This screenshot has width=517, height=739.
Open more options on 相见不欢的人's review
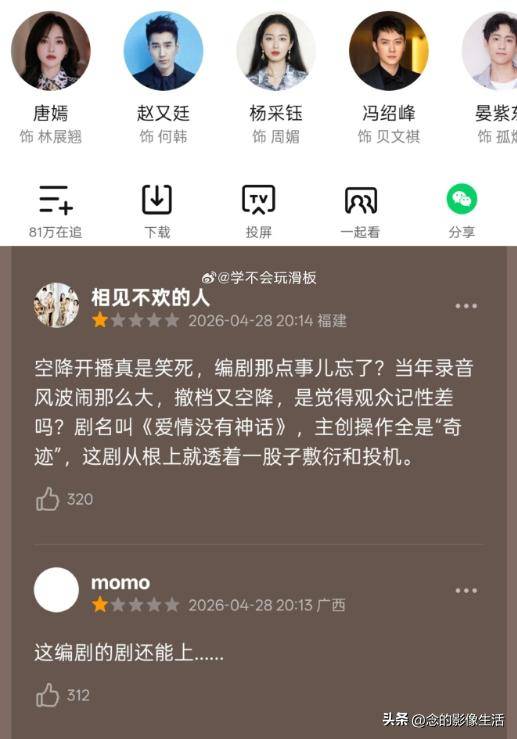pos(466,306)
